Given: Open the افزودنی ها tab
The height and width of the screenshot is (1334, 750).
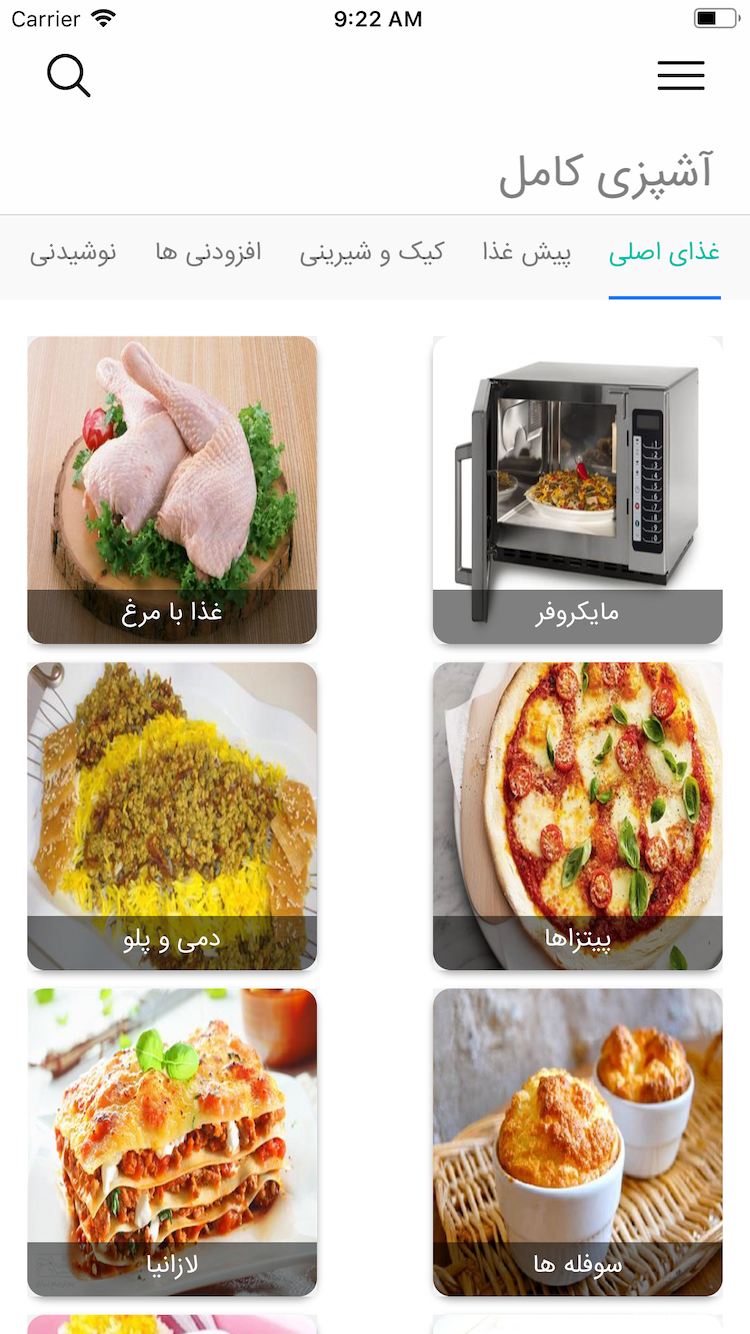Looking at the screenshot, I should point(208,253).
